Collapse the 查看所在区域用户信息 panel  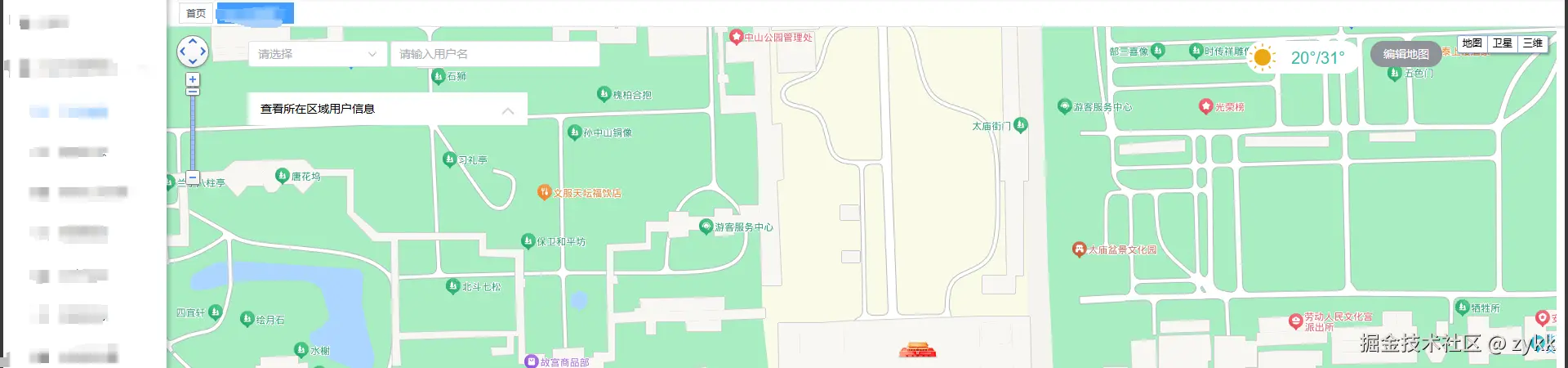(x=508, y=110)
